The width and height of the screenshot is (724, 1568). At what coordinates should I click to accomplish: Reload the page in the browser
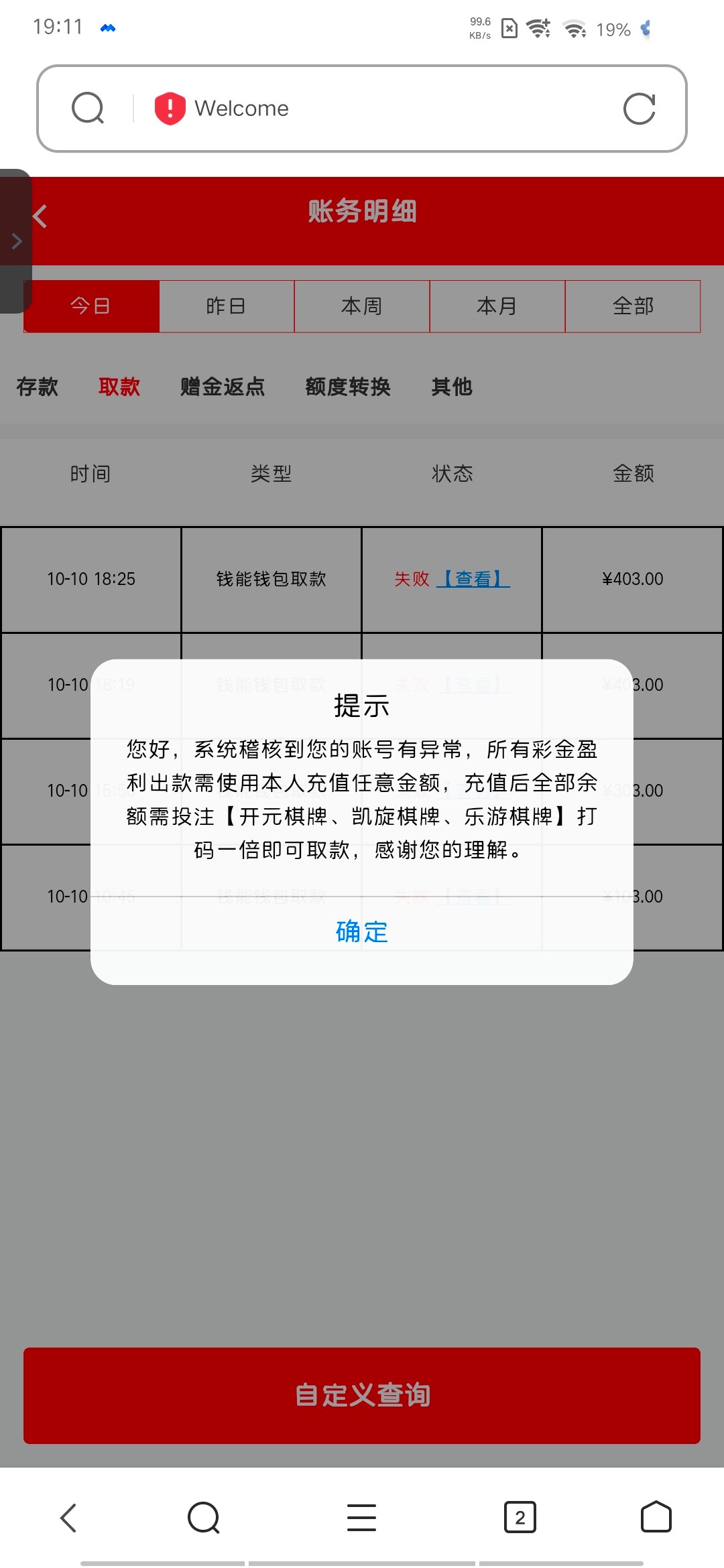tap(639, 109)
